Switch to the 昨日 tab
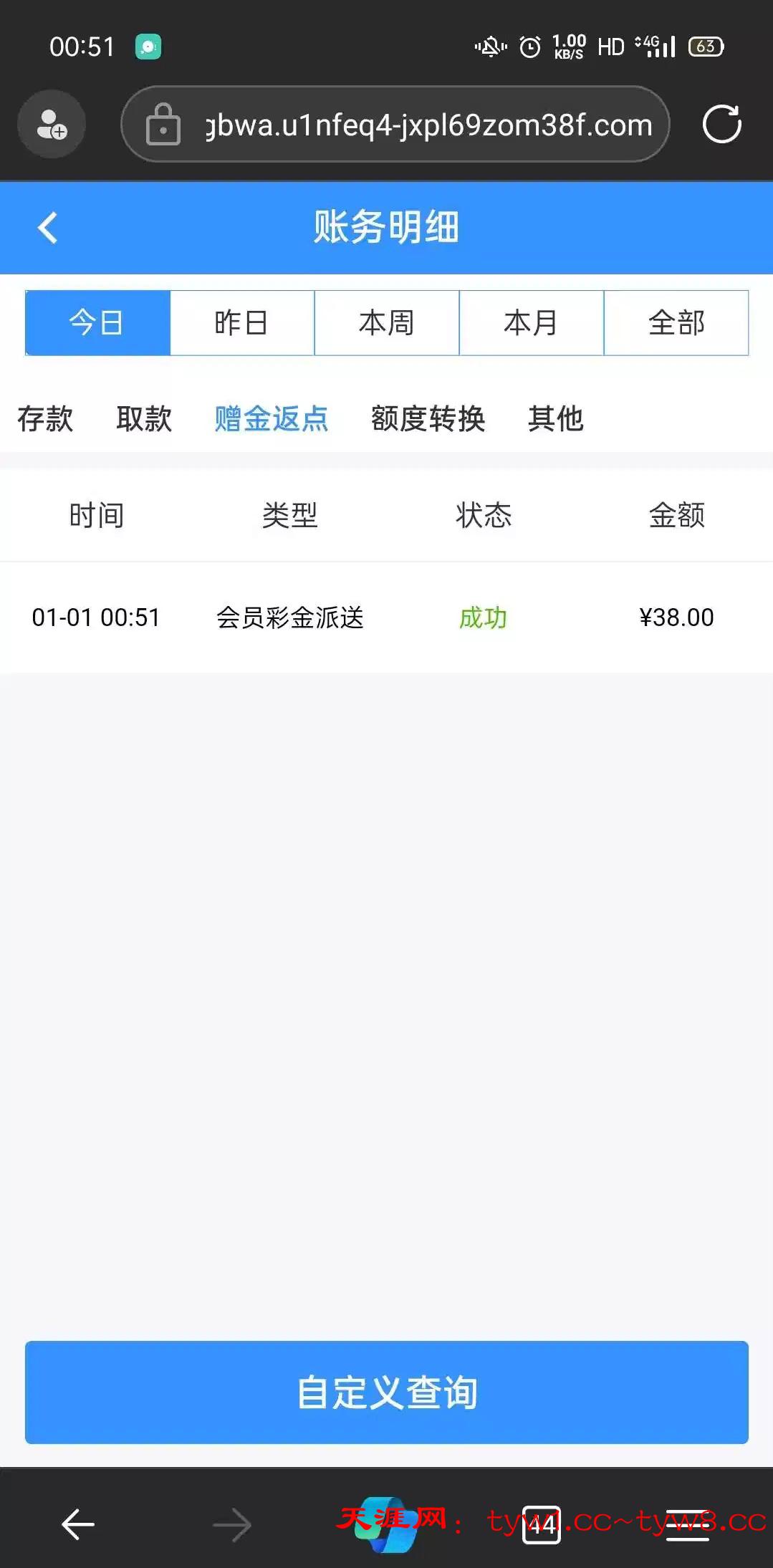The width and height of the screenshot is (773, 1568). point(242,323)
